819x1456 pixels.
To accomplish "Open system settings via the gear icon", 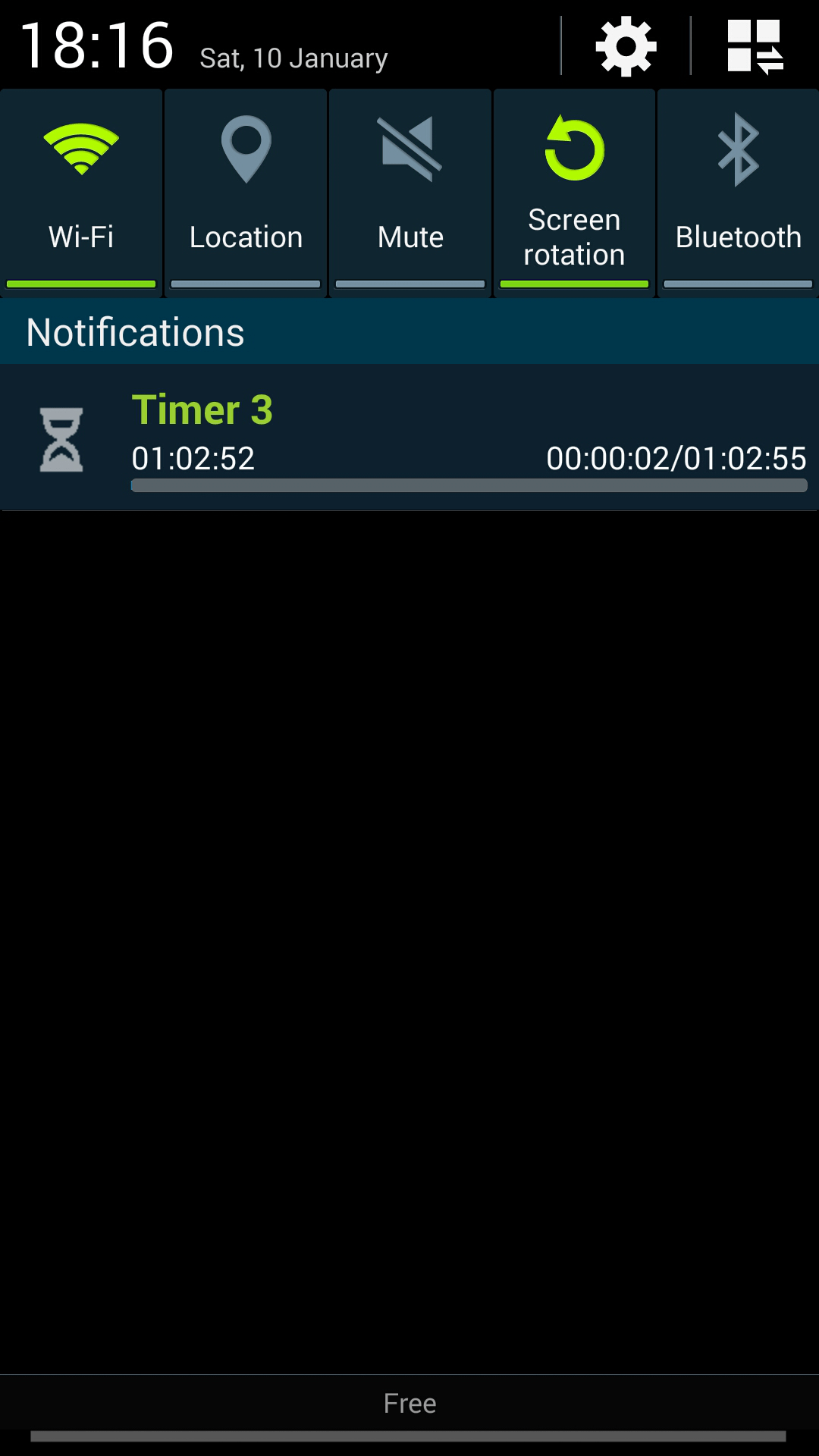I will pos(626,46).
